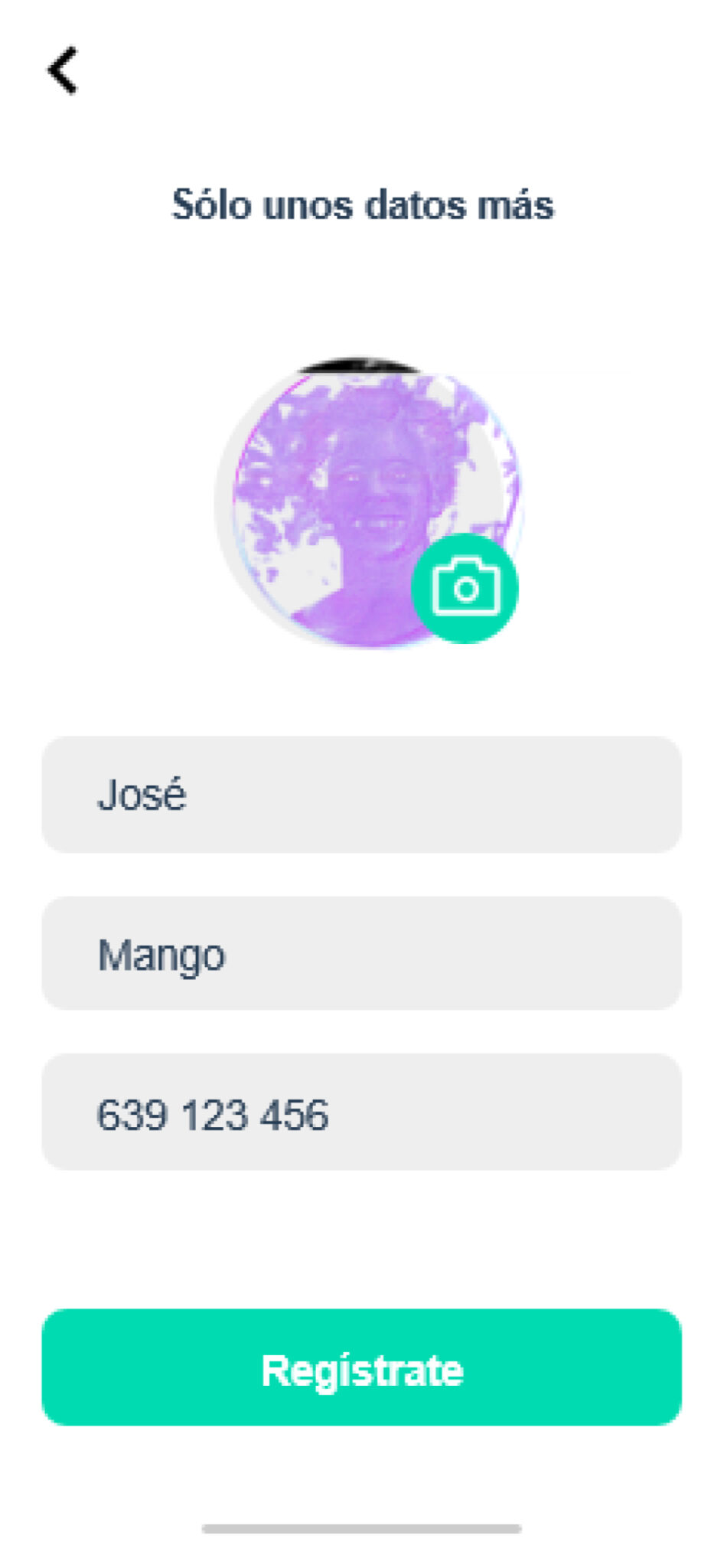Screen dimensions: 724x1568
Task: Tap the Regístrate button
Action: pos(361,1368)
